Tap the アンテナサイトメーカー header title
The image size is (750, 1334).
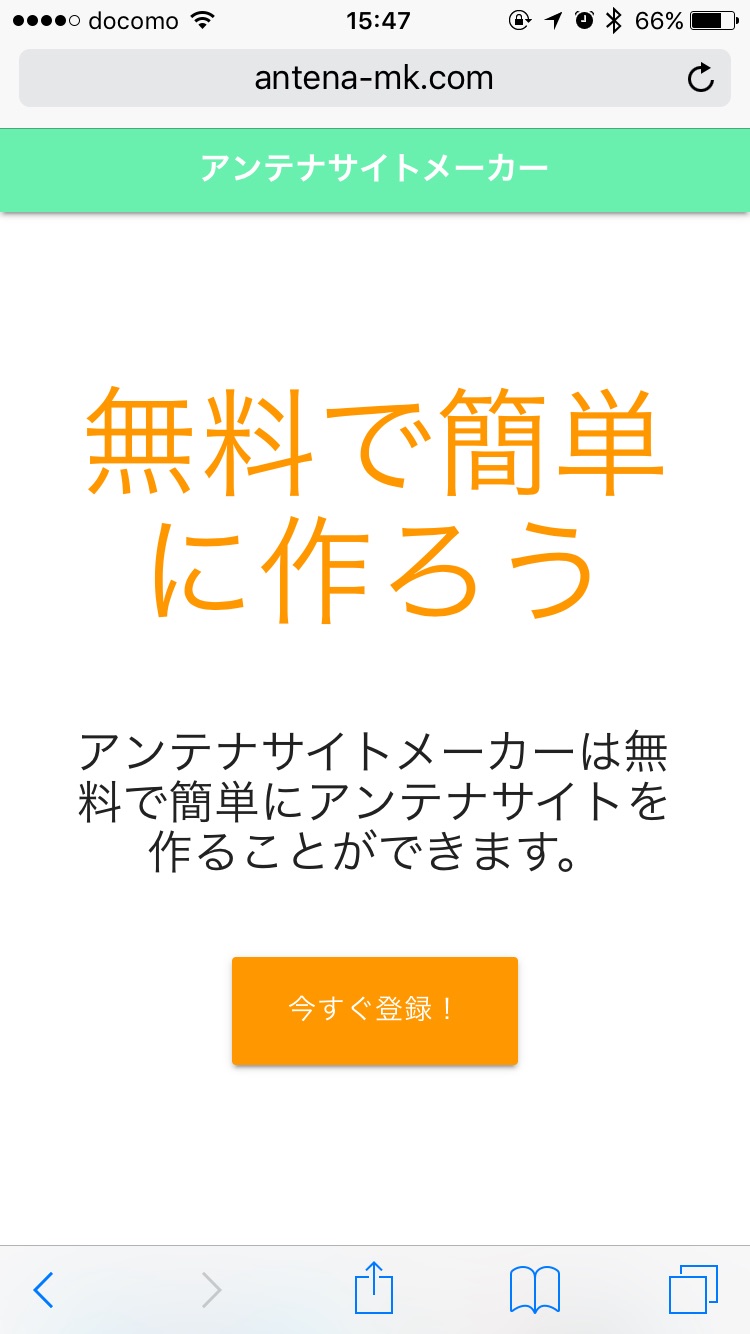pos(374,168)
